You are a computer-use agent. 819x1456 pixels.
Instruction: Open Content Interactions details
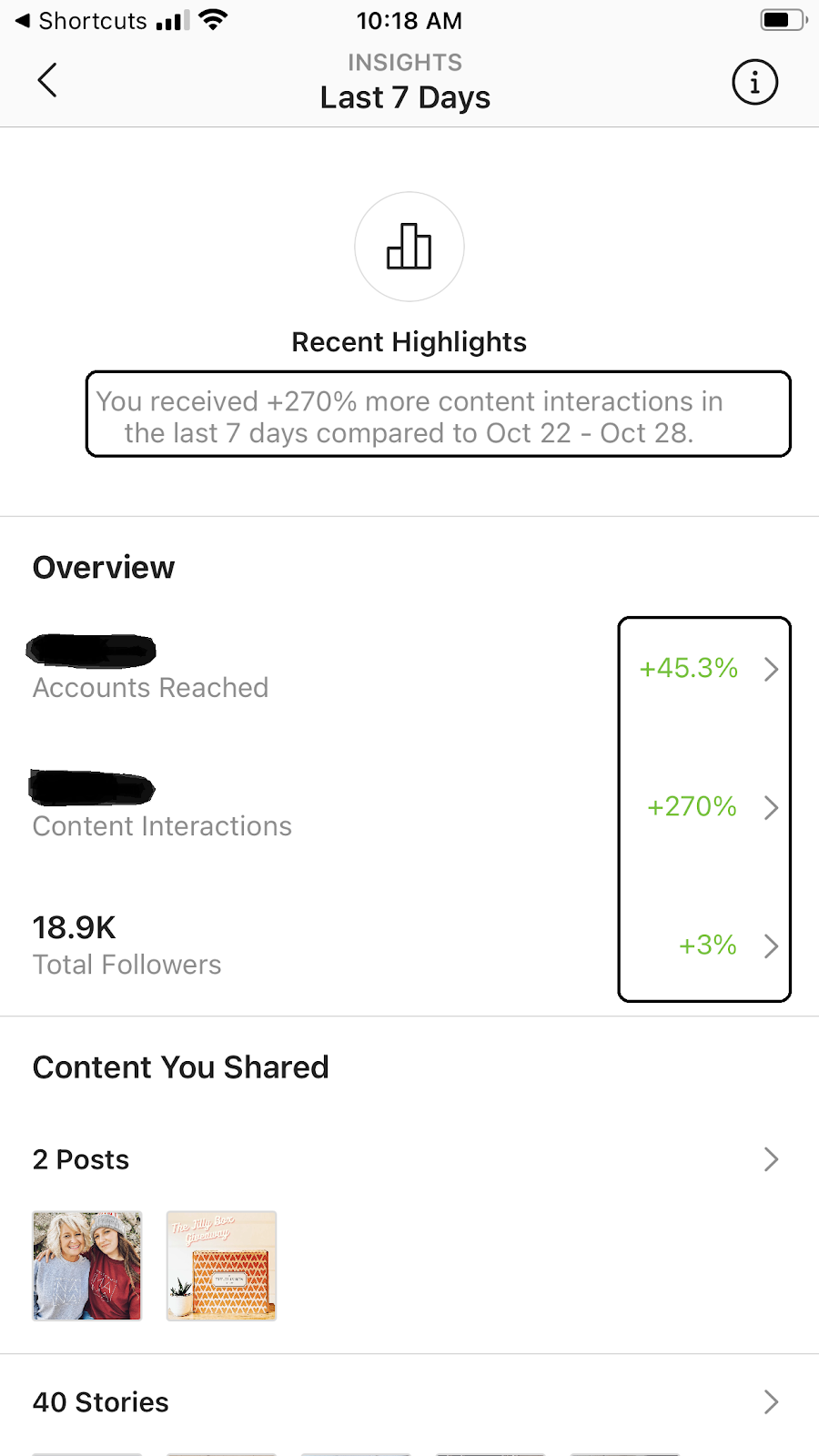[409, 807]
